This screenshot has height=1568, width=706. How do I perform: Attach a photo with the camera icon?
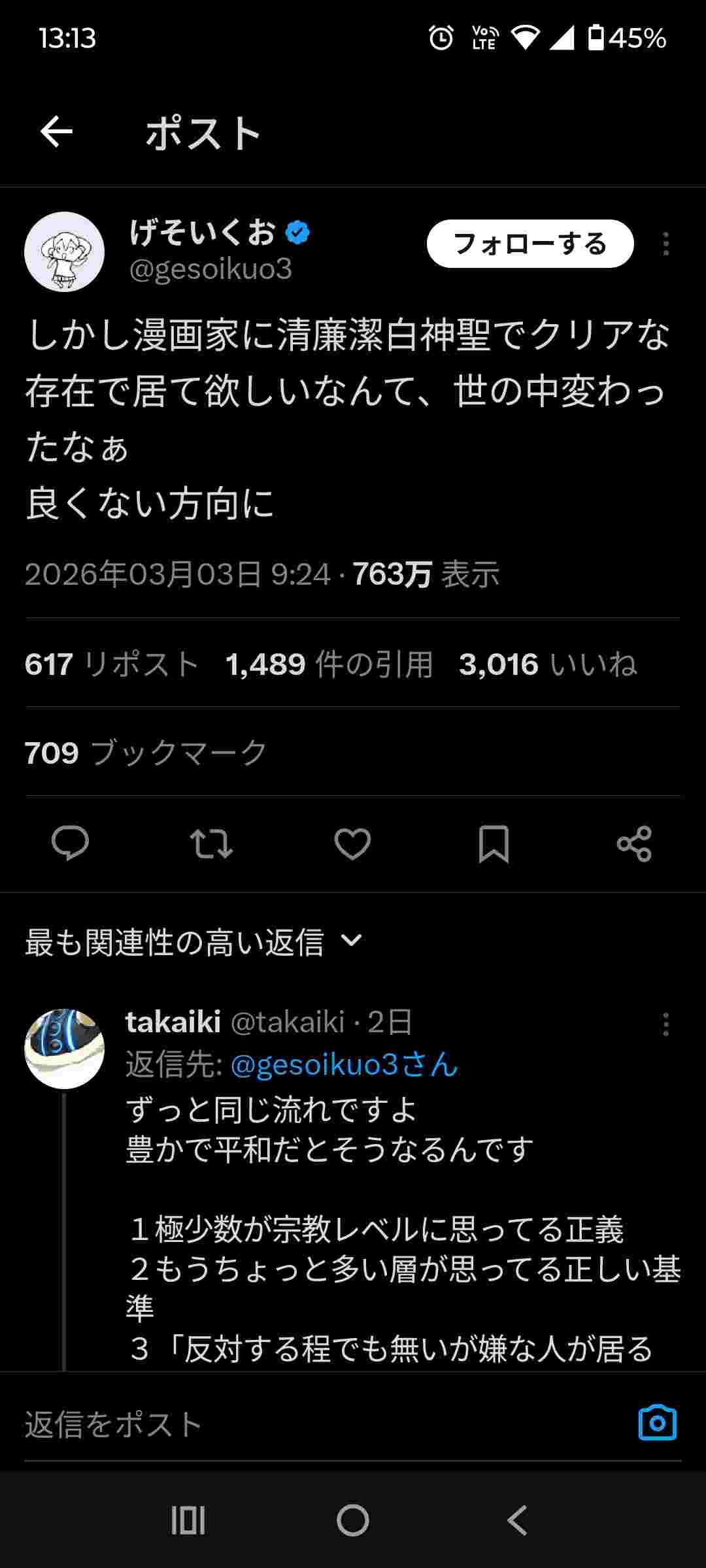(x=657, y=1423)
